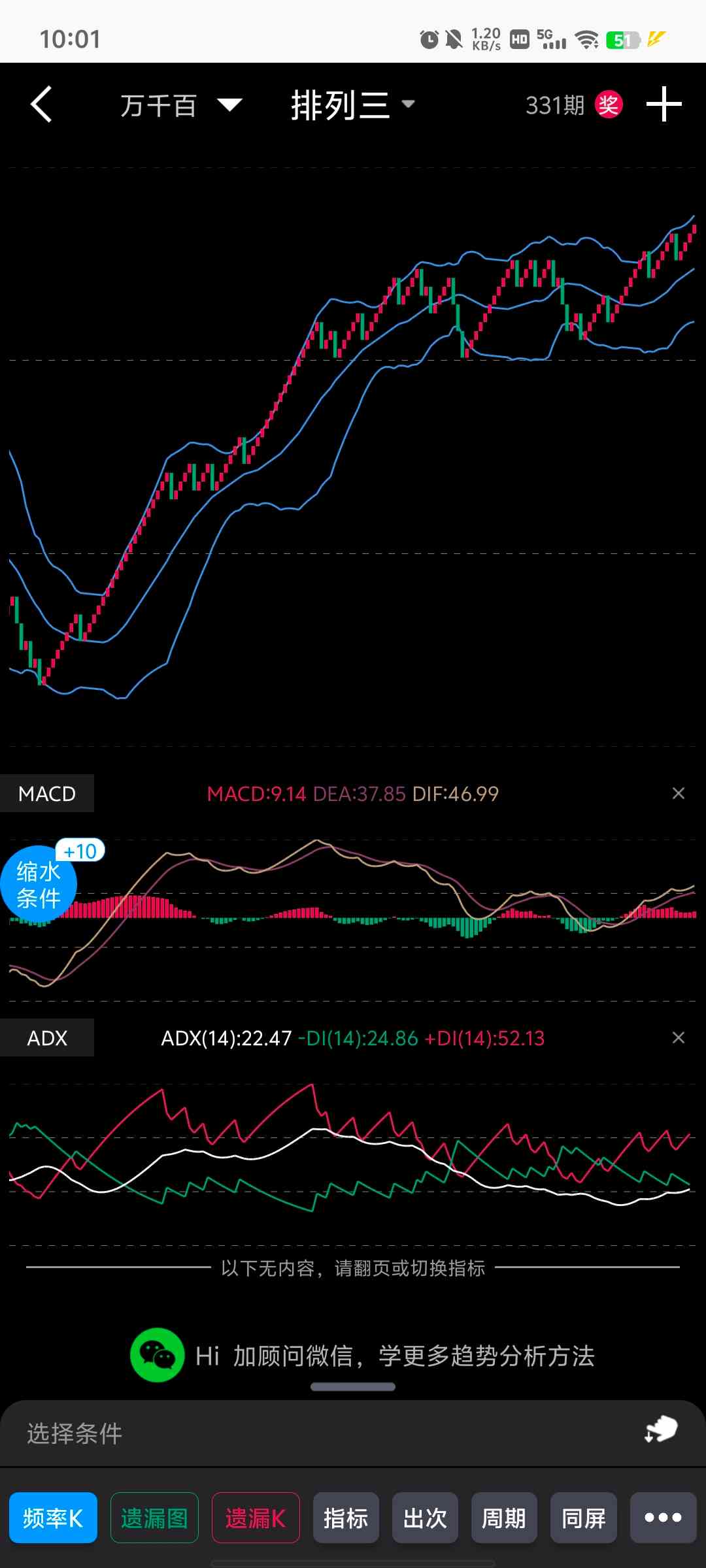Open the more options ellipsis button
This screenshot has width=706, height=1568.
pyautogui.click(x=663, y=1518)
